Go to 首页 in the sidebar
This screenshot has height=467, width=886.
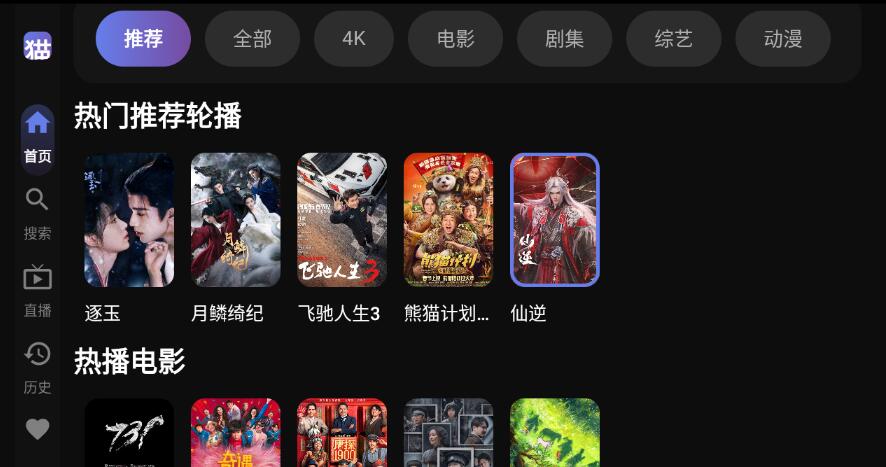37,137
